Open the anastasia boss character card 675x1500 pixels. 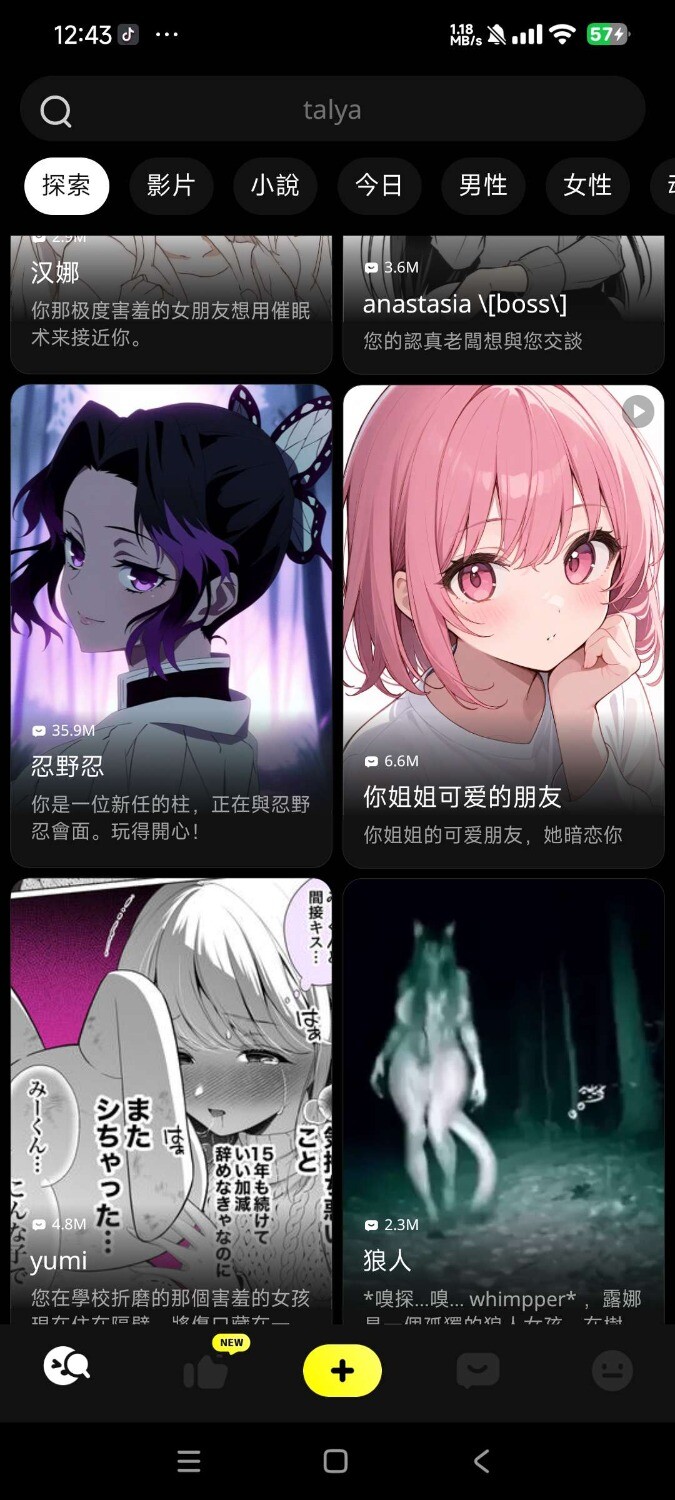pos(503,303)
